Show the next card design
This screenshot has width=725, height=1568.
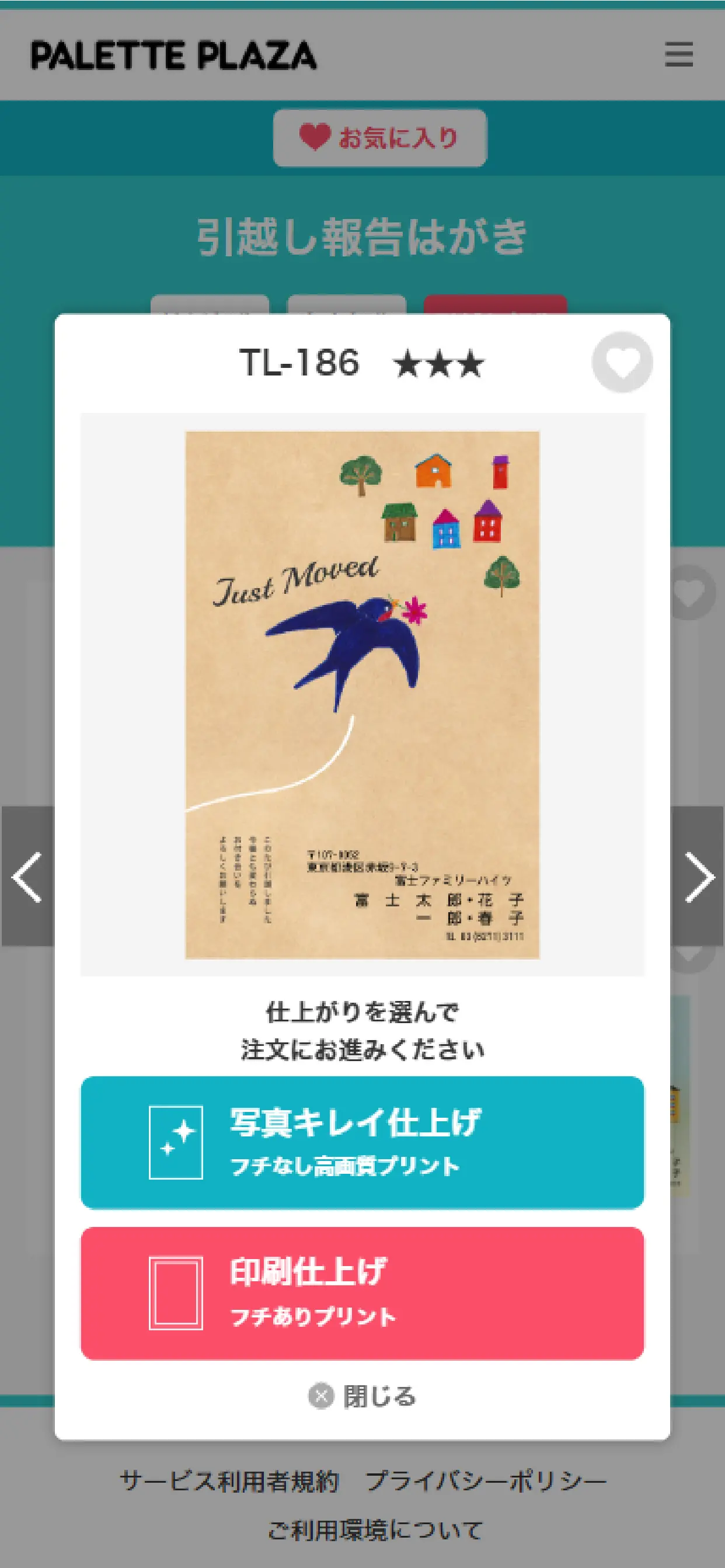698,877
